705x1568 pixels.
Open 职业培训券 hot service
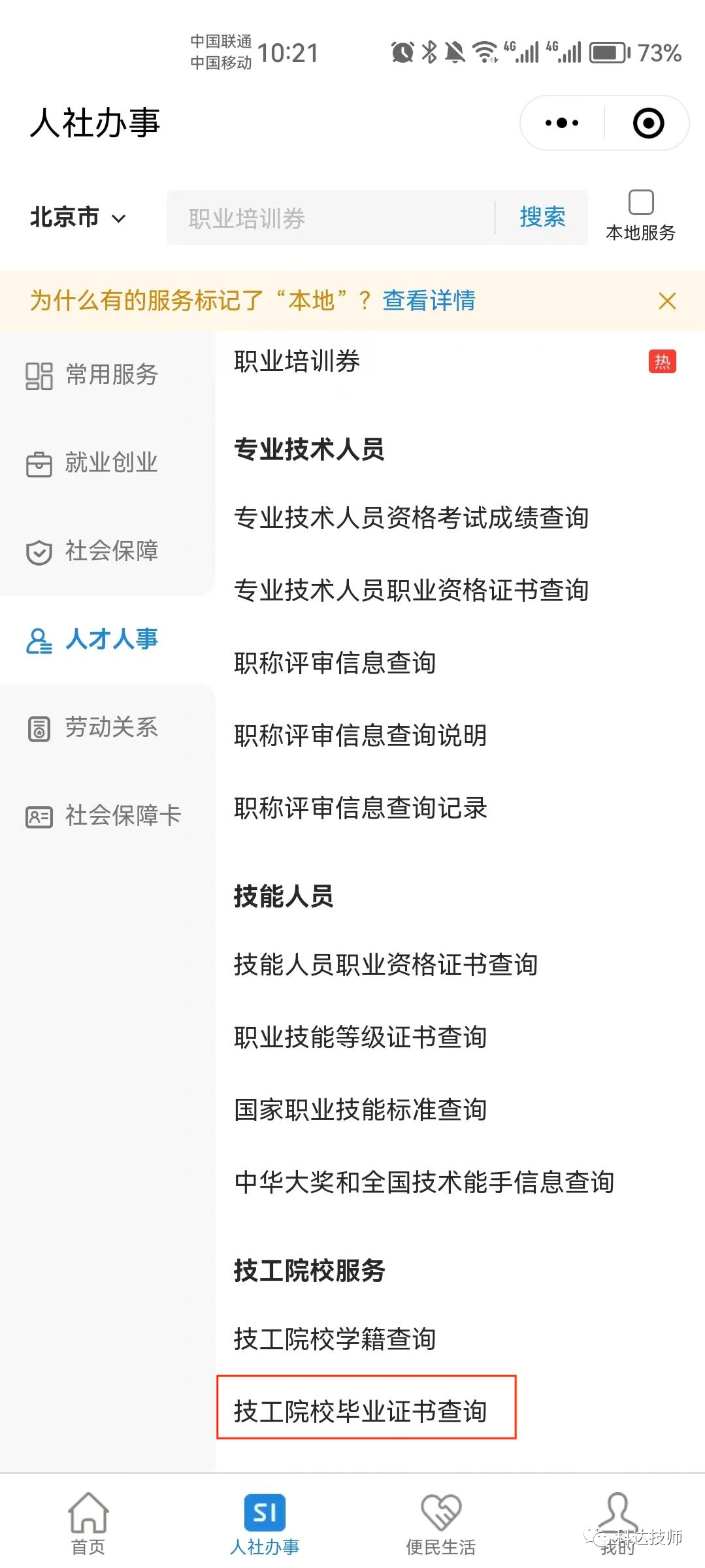[x=455, y=361]
